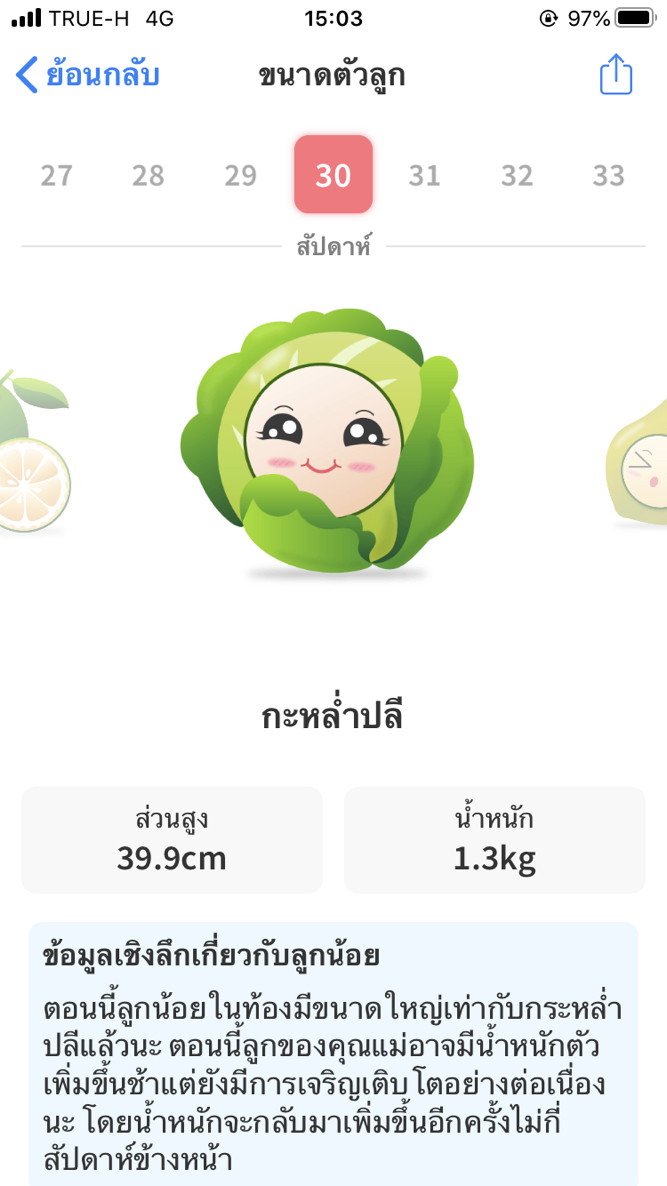Image resolution: width=667 pixels, height=1186 pixels.
Task: Open week 32
Action: click(517, 175)
